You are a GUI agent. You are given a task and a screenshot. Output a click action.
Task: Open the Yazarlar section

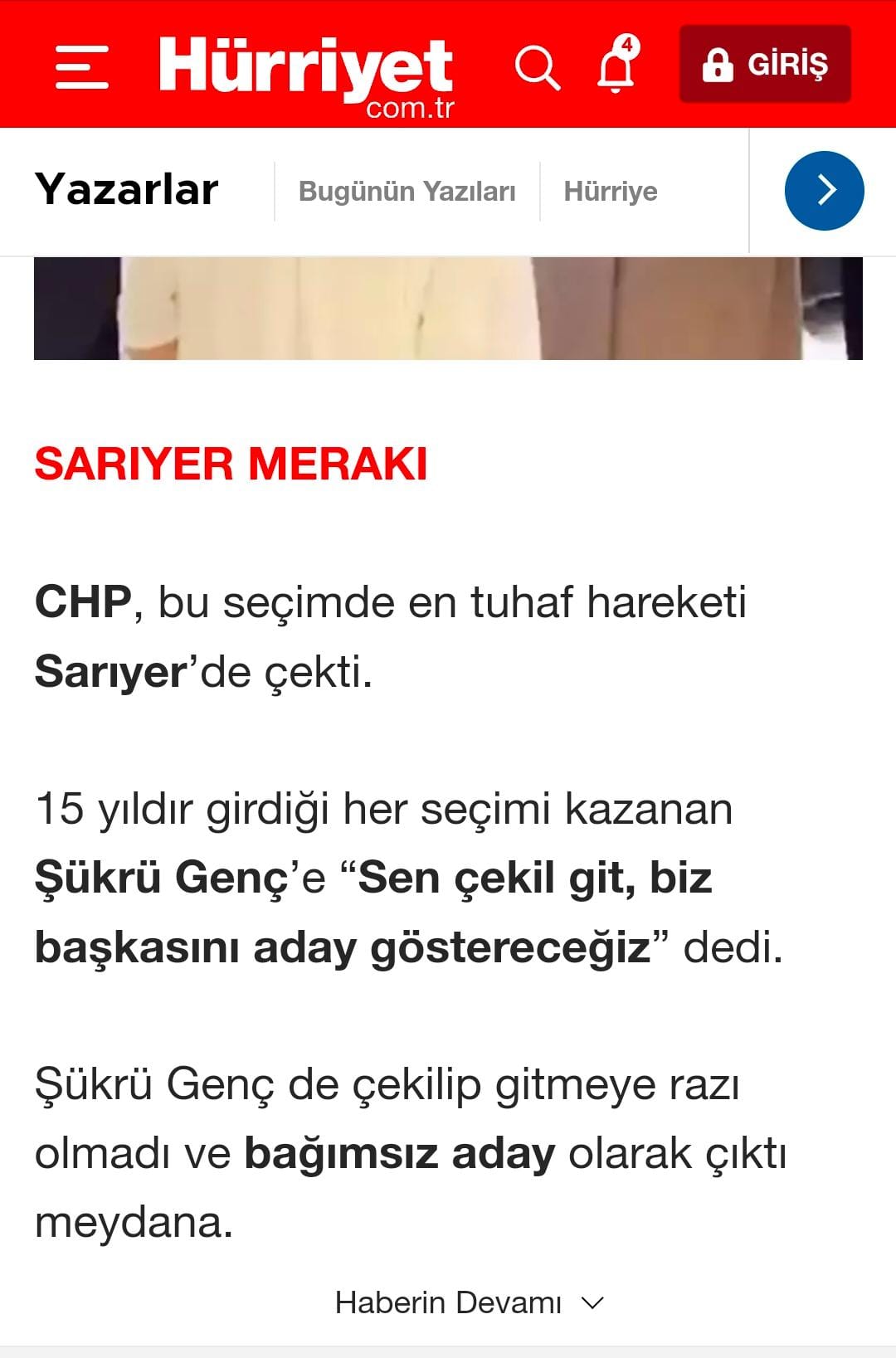[x=126, y=190]
